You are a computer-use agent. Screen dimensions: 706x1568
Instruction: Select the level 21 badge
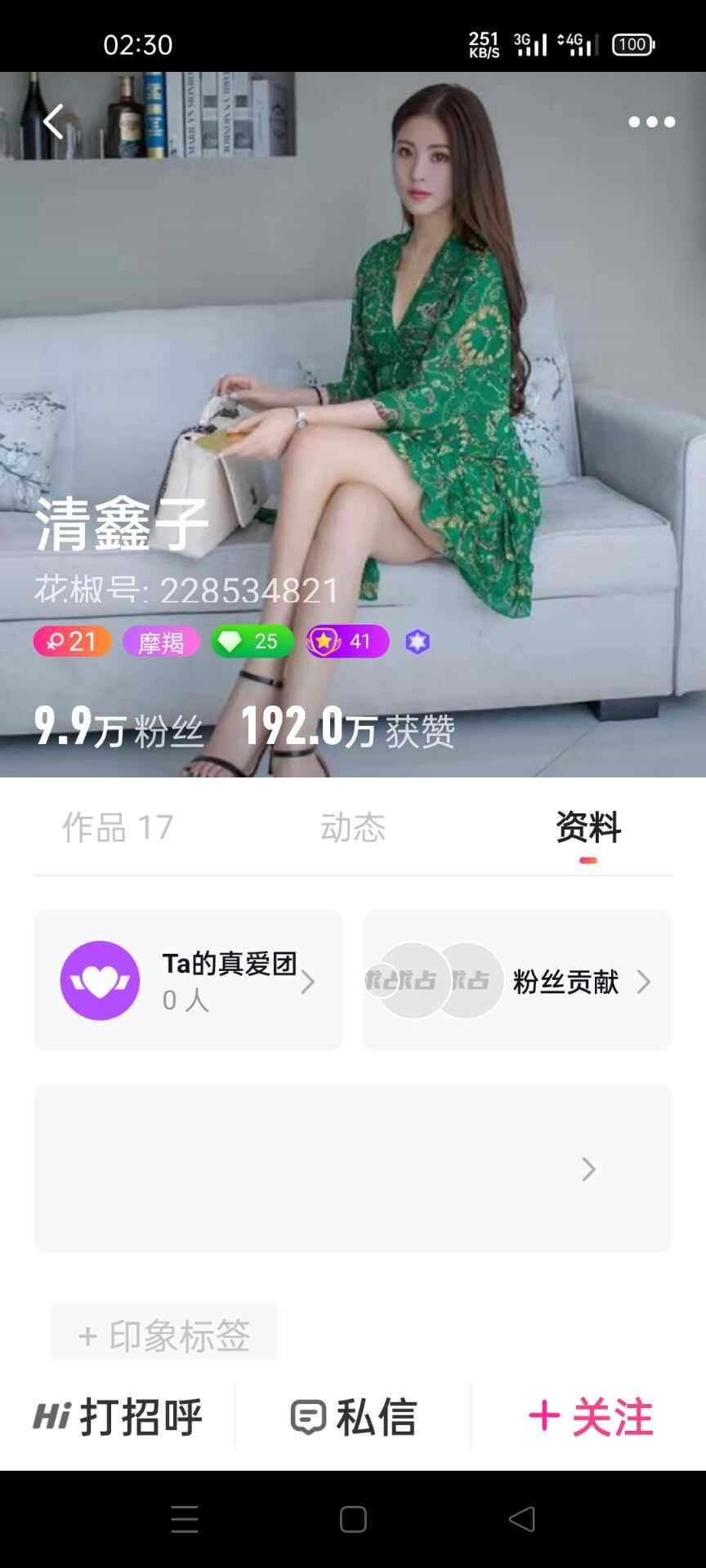click(72, 642)
